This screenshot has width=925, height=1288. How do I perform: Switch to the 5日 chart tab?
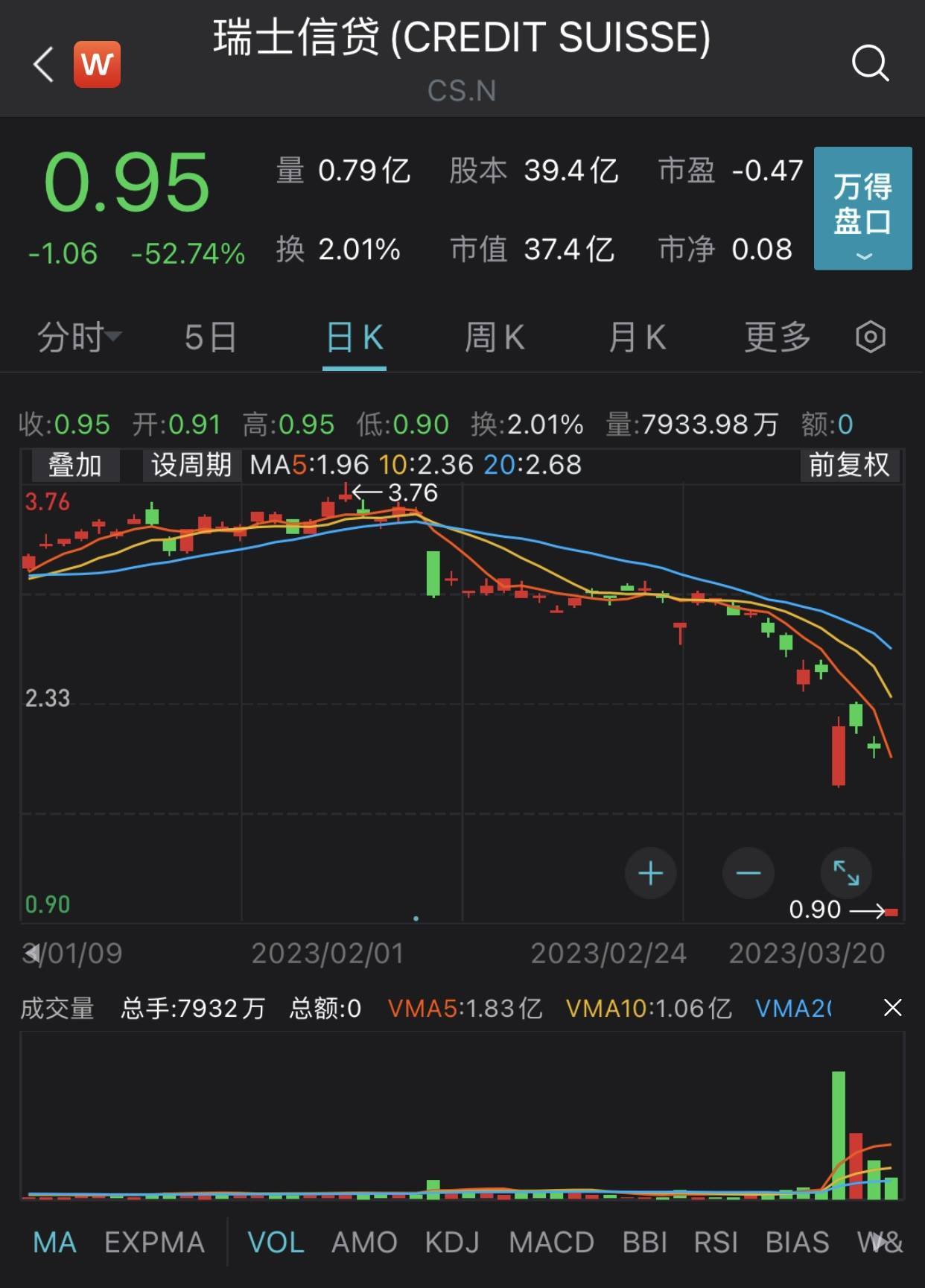[211, 337]
